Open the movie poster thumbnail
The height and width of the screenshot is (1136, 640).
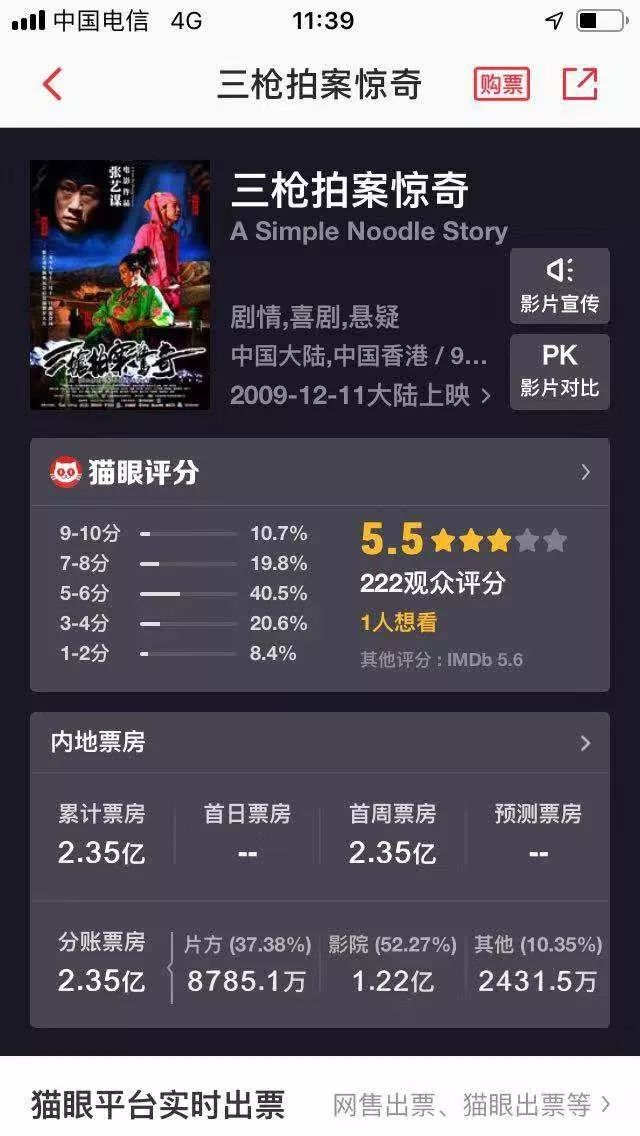120,284
